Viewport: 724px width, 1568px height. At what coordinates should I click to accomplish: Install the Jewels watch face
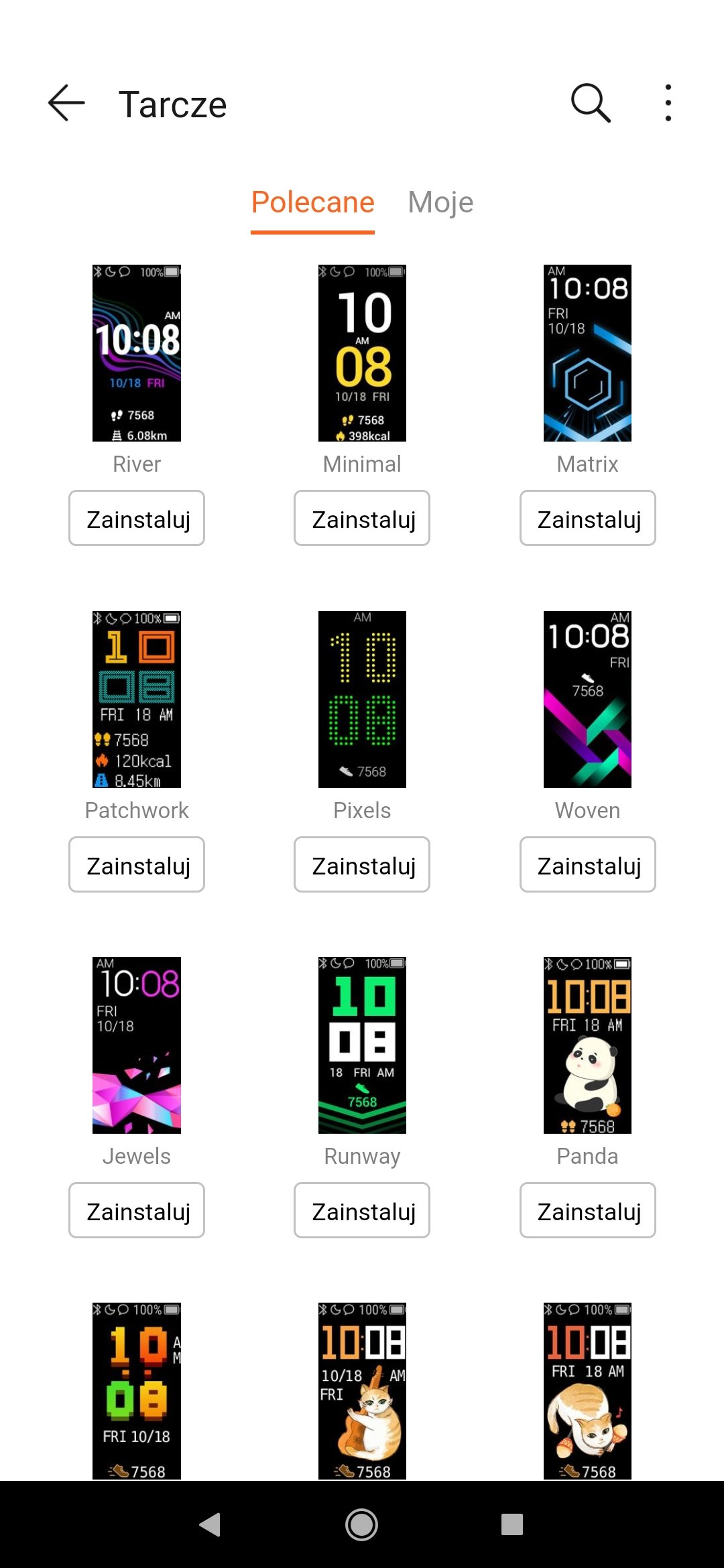point(137,1210)
